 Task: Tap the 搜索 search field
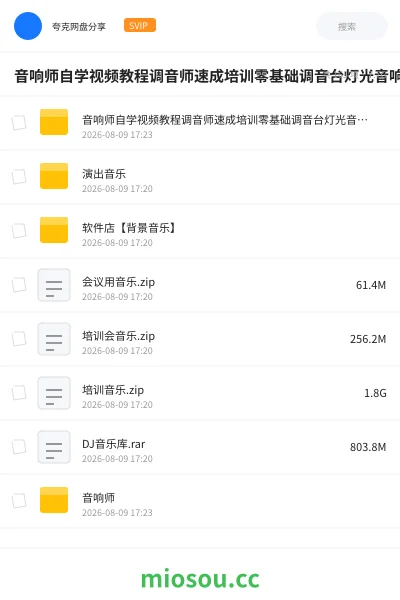352,26
